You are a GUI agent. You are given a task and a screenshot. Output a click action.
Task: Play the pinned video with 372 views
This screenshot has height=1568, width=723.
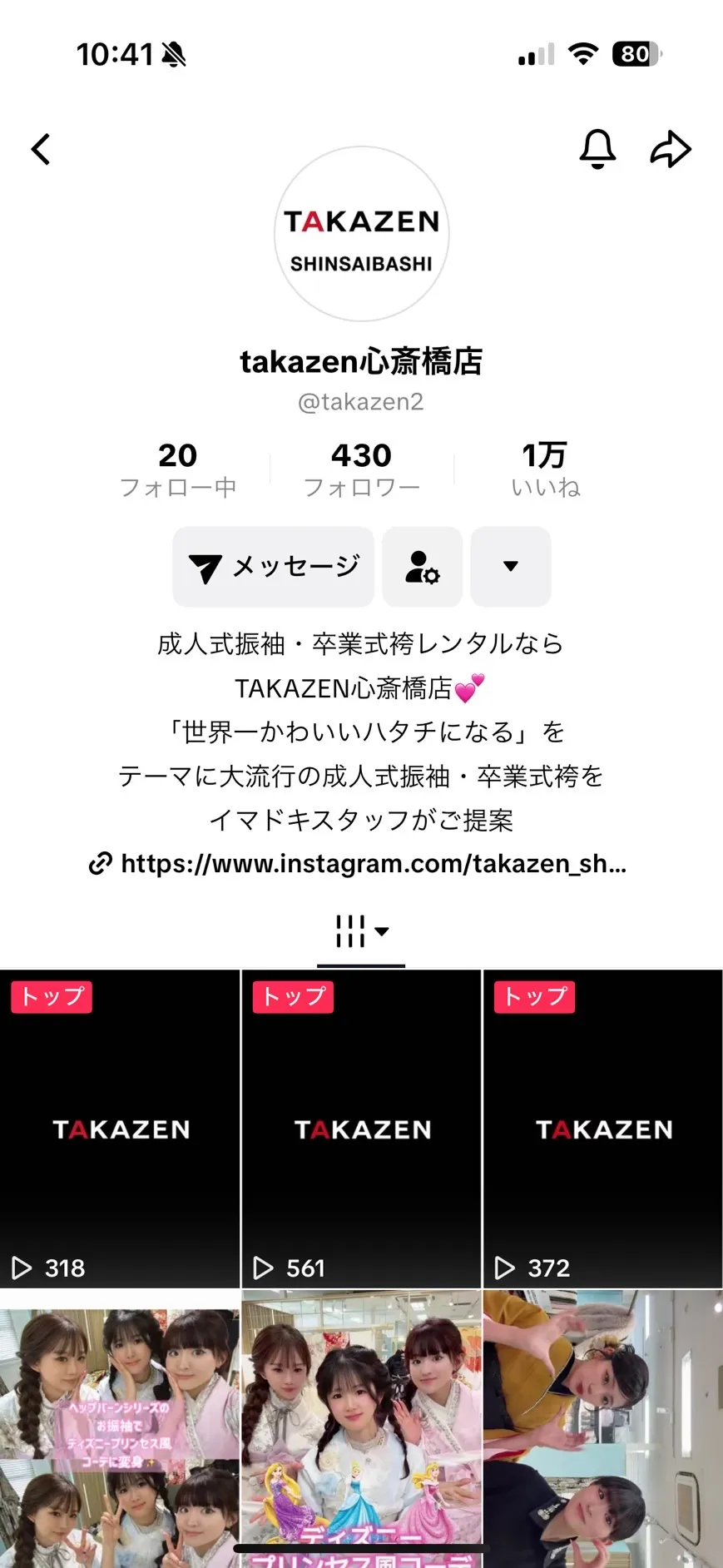point(603,1129)
